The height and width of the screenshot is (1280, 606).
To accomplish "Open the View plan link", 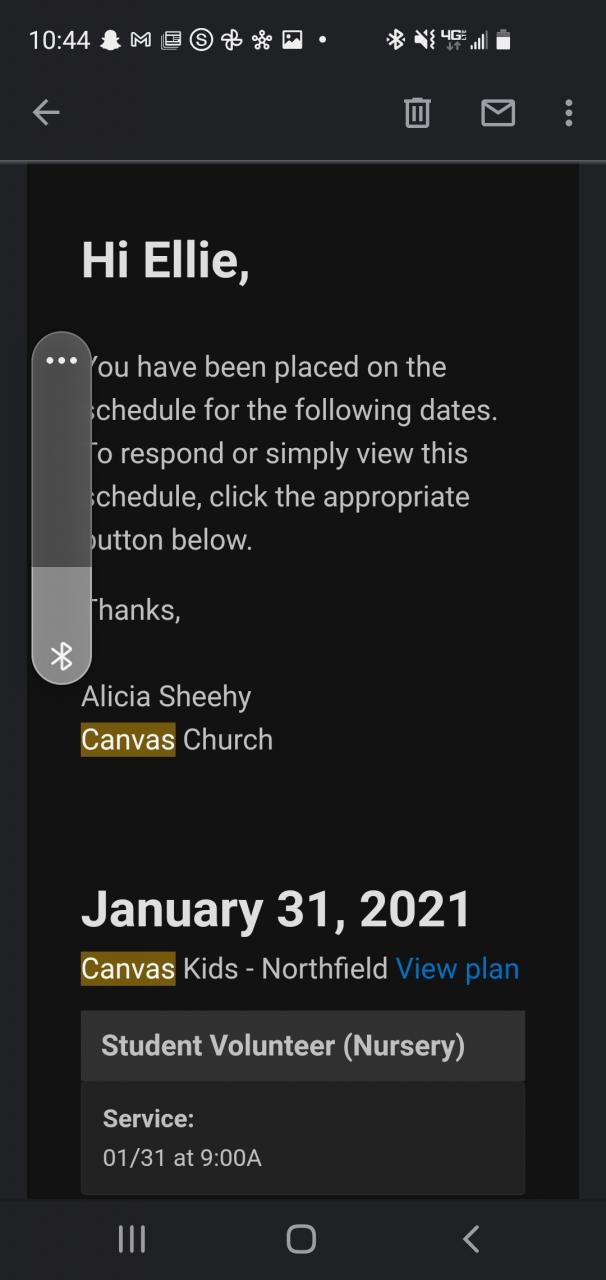I will coord(457,968).
